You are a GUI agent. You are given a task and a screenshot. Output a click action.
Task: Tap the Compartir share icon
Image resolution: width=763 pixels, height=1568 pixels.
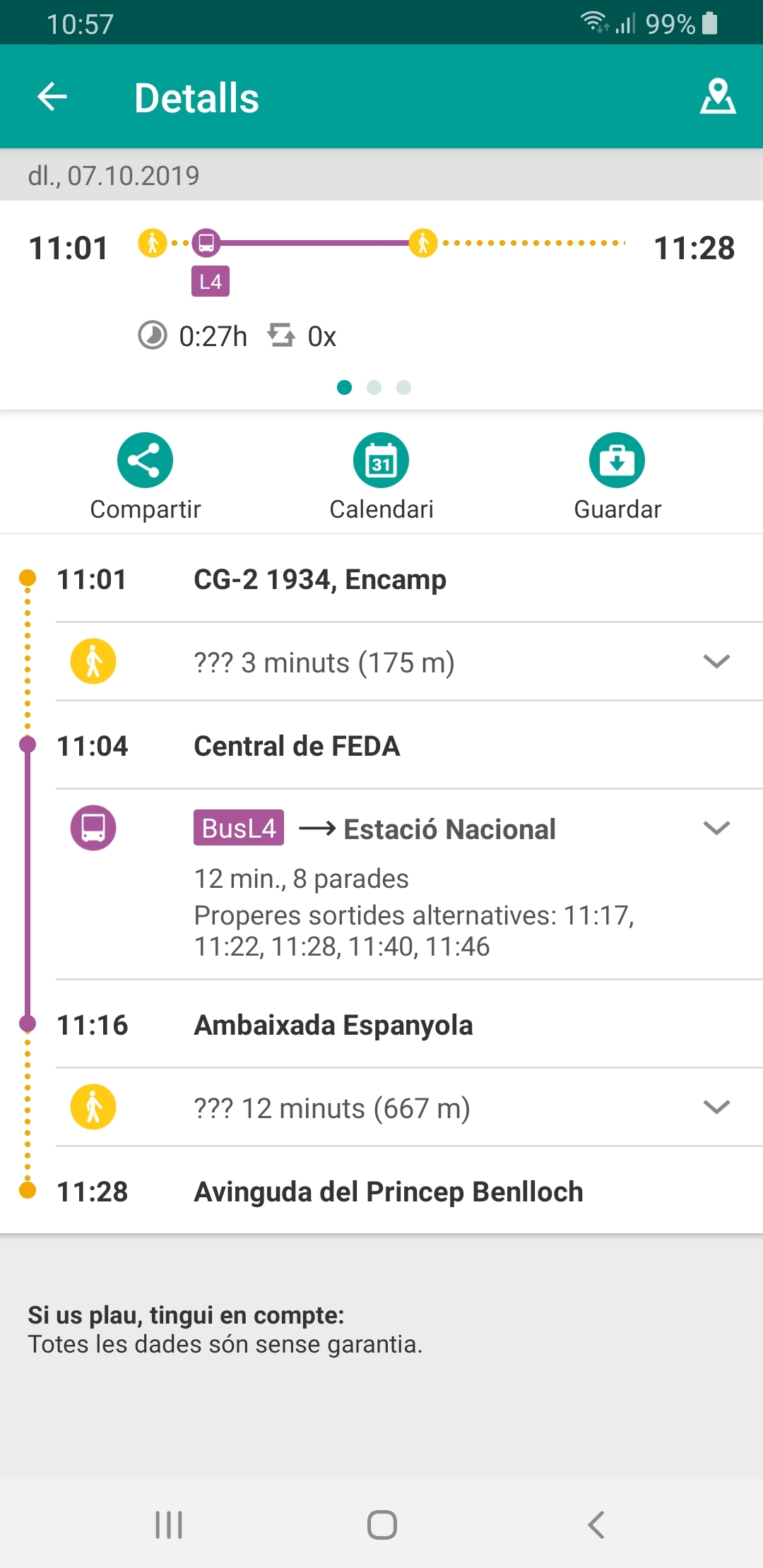[x=145, y=459]
